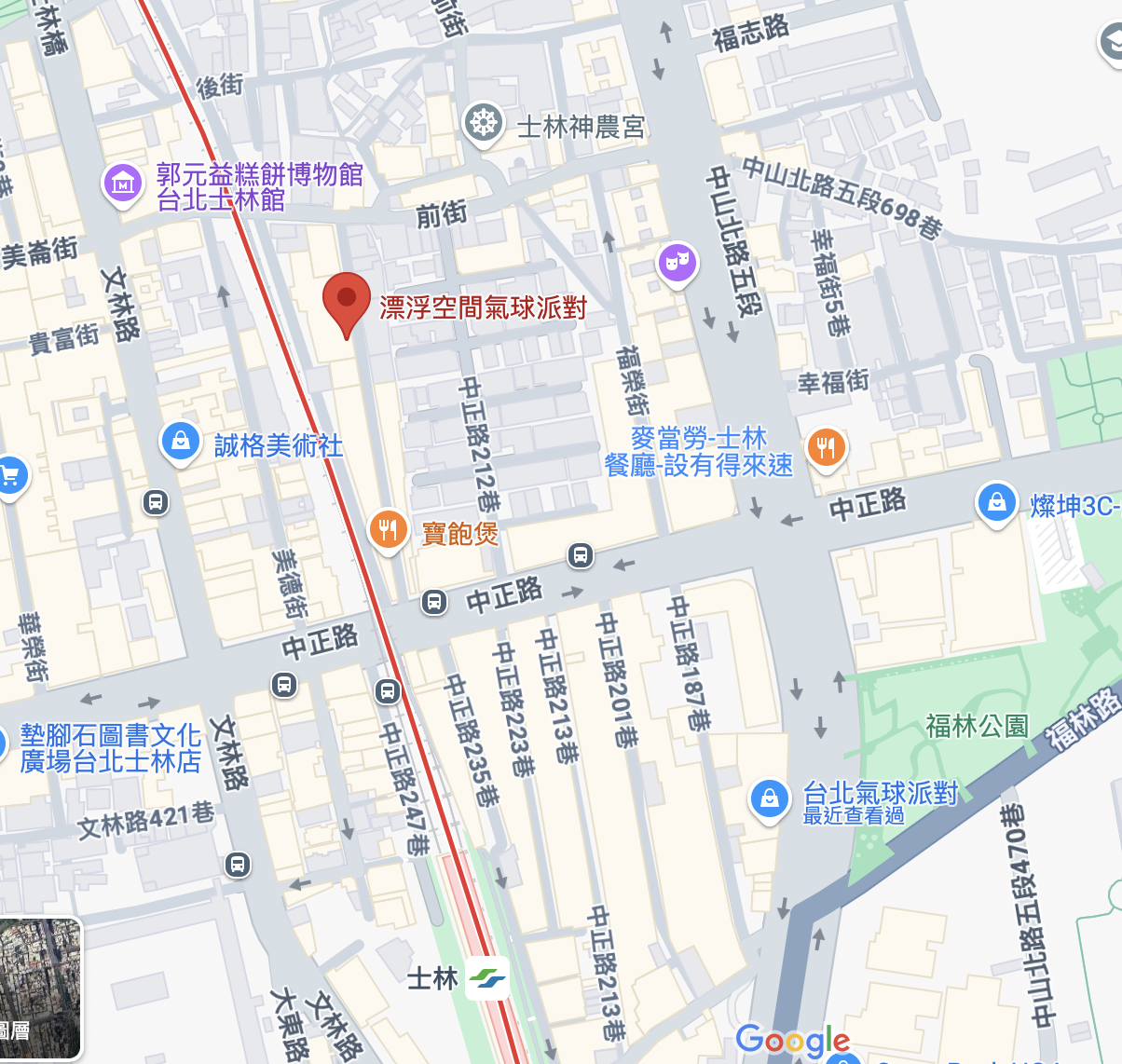Select the 寶飽煲 restaurant marker

388,529
